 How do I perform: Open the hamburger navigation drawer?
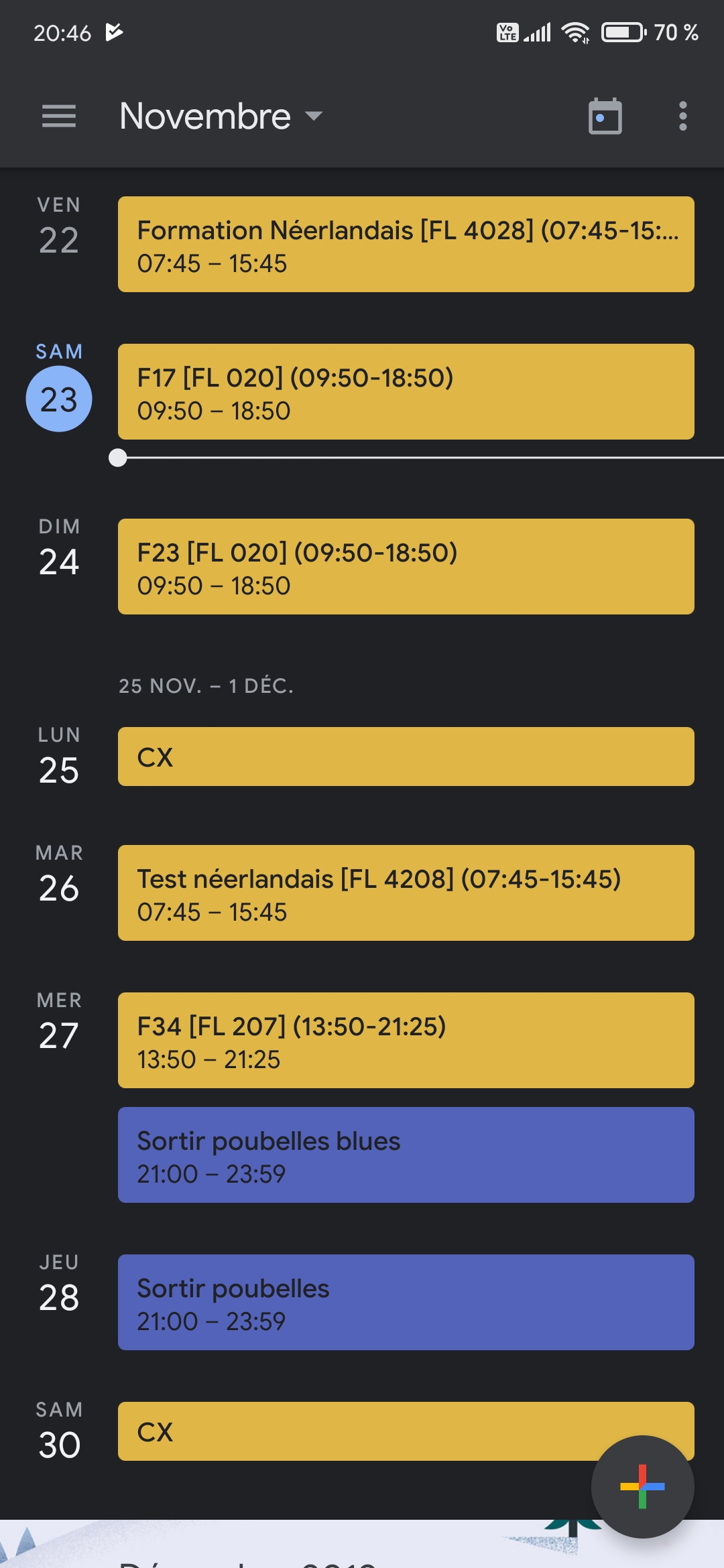[x=59, y=117]
